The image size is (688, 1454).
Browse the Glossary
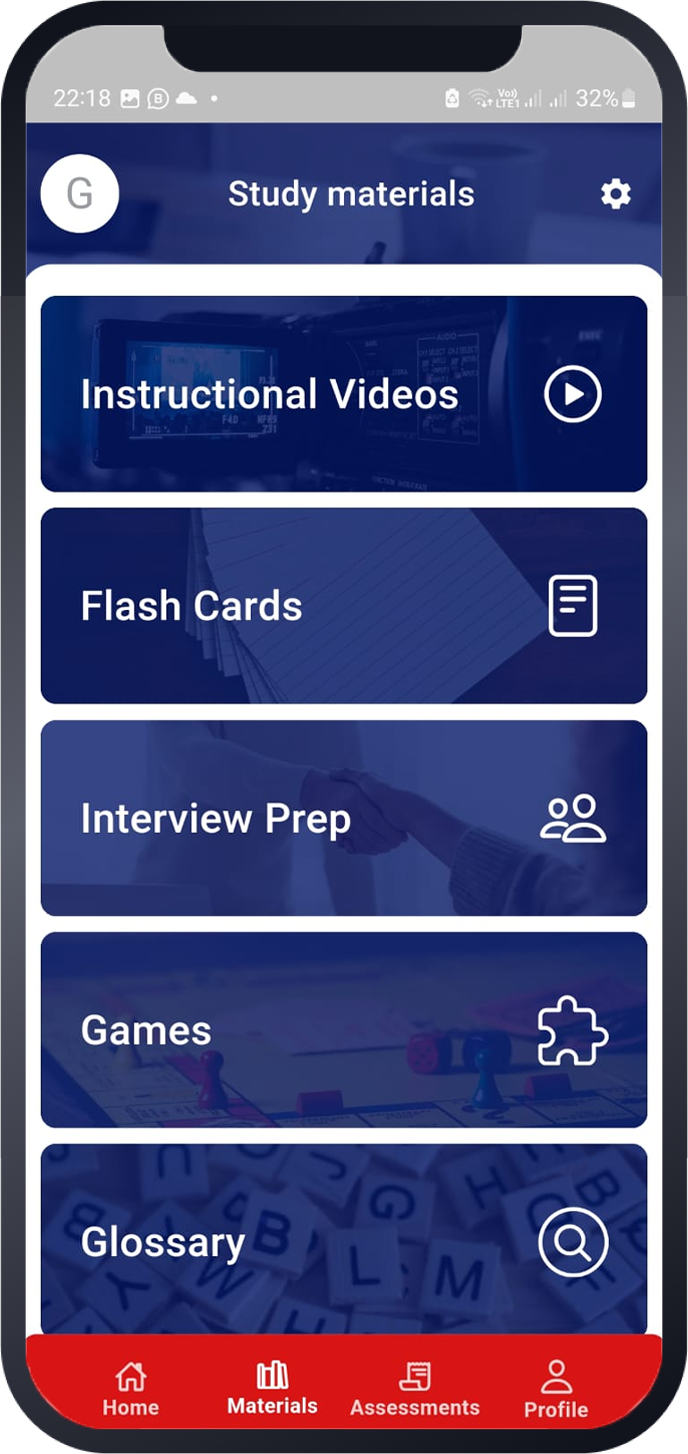pyautogui.click(x=343, y=1240)
